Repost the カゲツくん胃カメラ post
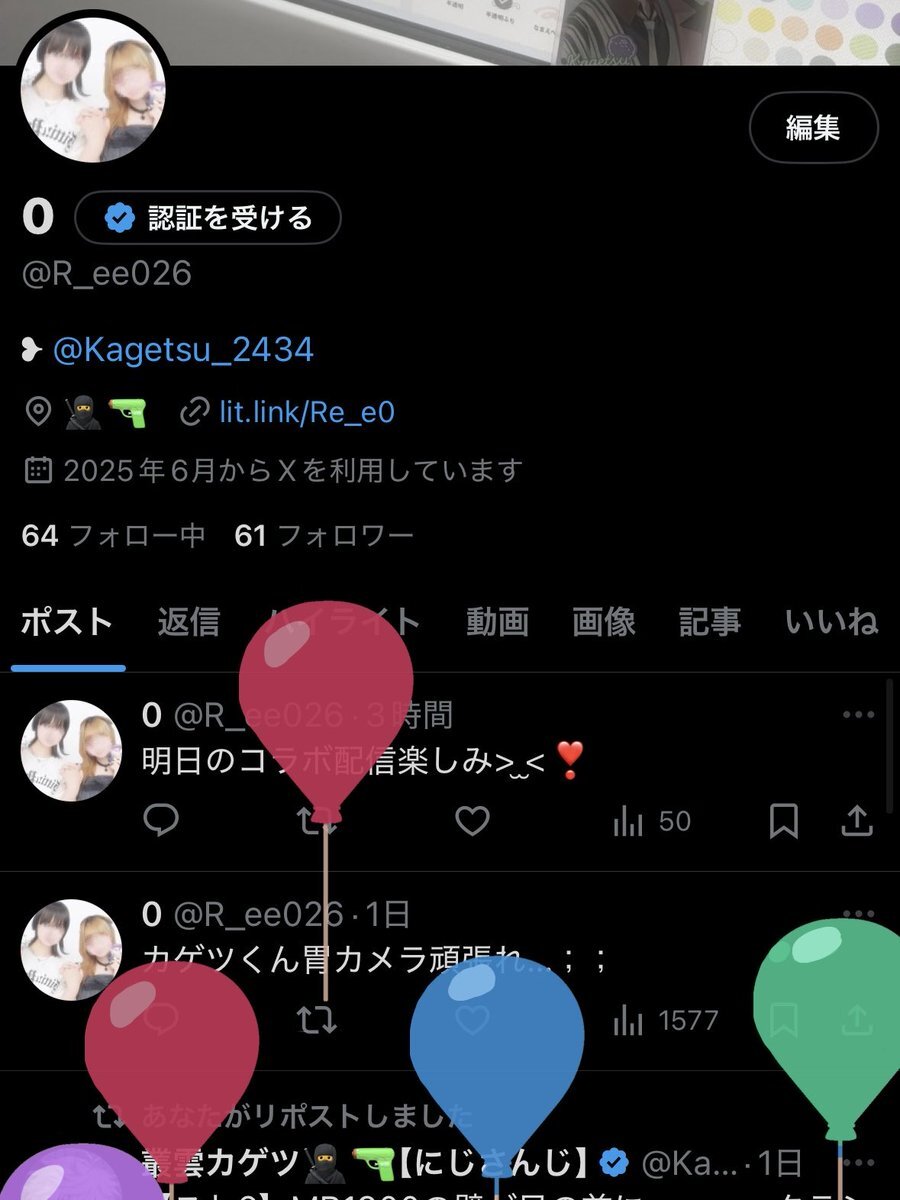This screenshot has height=1200, width=900. coord(317,1020)
